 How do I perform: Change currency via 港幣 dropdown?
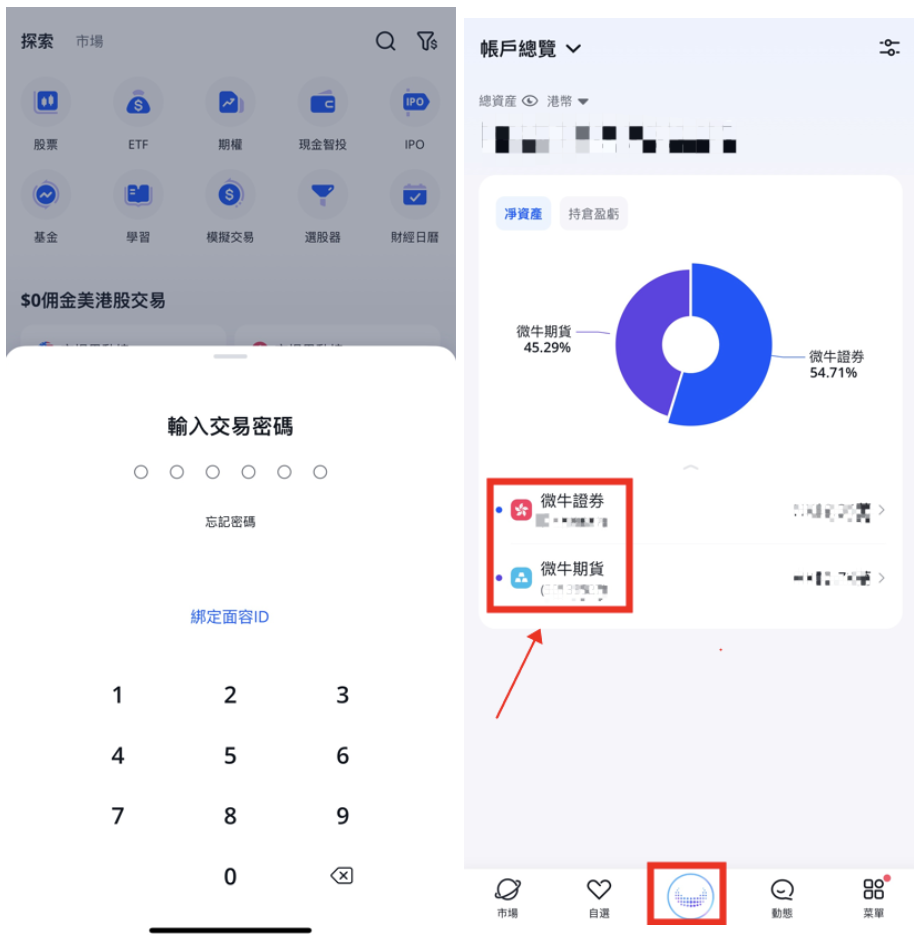coord(568,101)
